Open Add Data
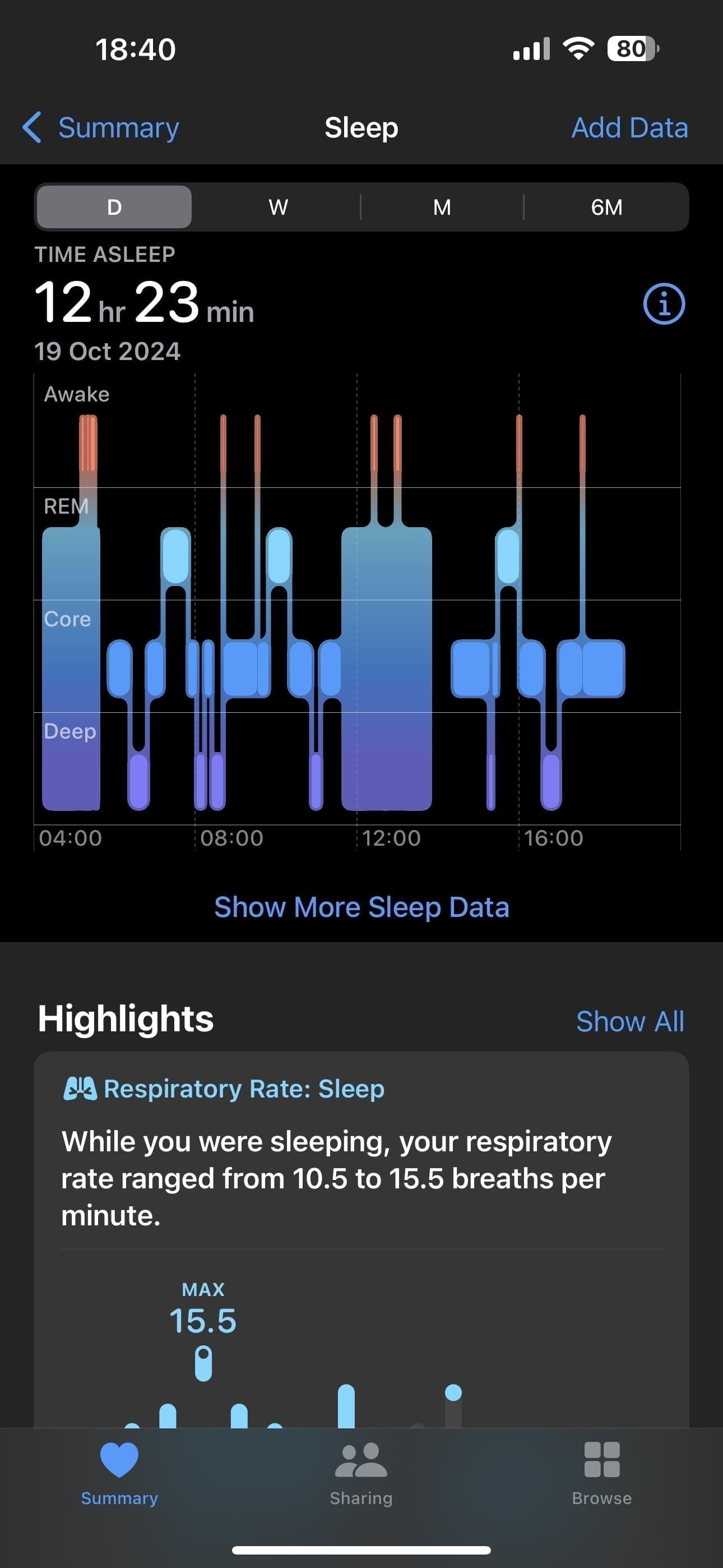 (x=629, y=128)
